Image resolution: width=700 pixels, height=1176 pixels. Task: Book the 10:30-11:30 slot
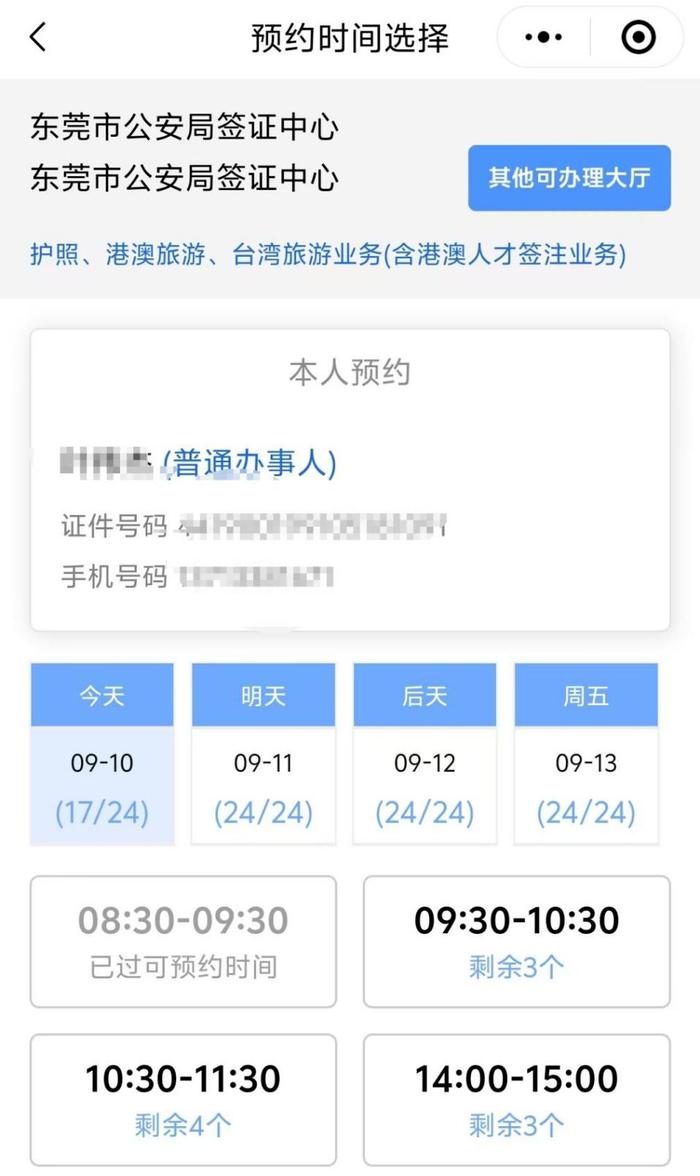(183, 1100)
